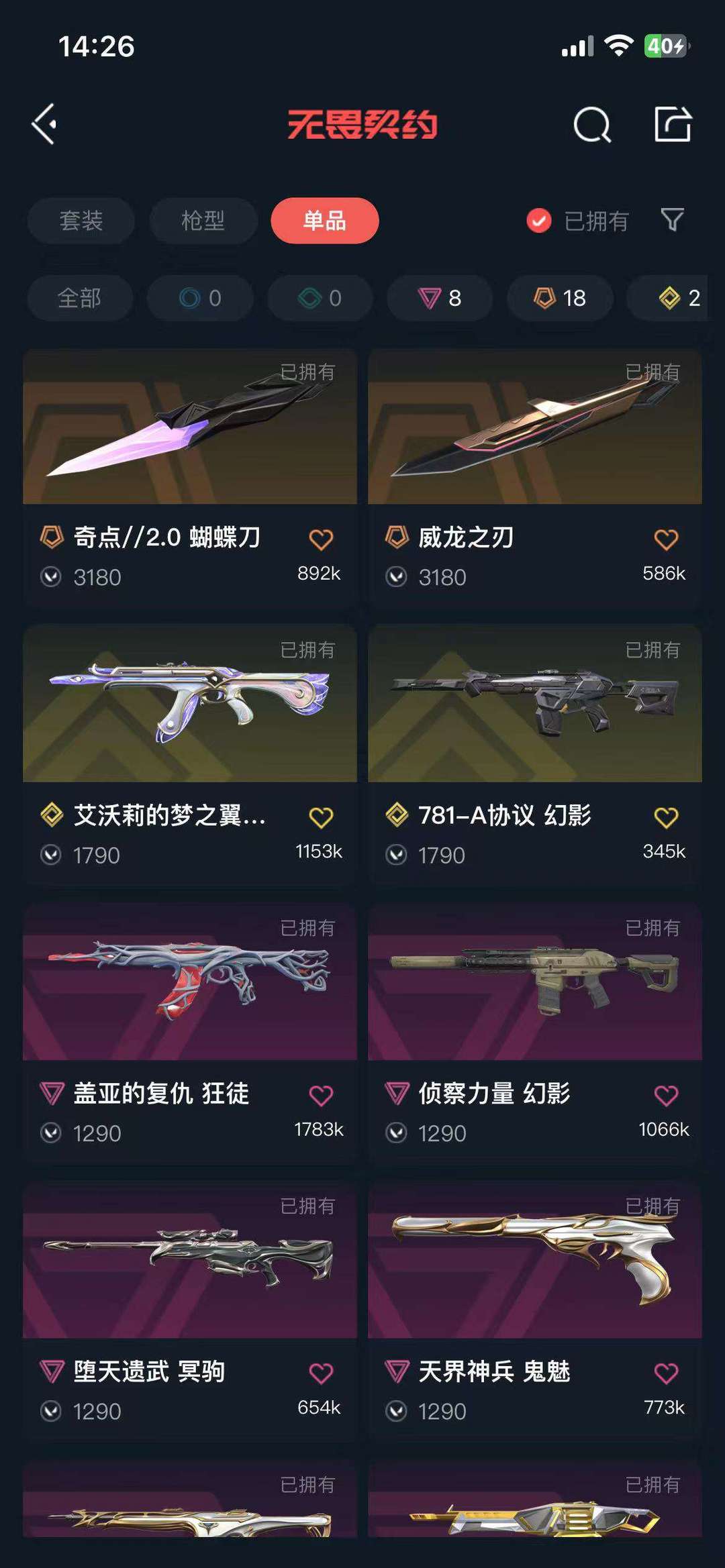Filter by the orange tier chip showing 18
This screenshot has height=1568, width=725.
(x=560, y=298)
